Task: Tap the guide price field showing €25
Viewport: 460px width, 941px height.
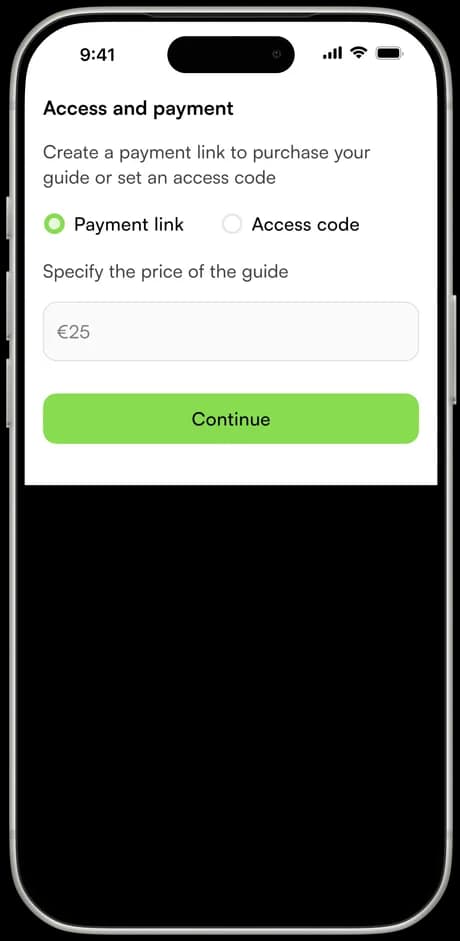Action: pyautogui.click(x=230, y=331)
